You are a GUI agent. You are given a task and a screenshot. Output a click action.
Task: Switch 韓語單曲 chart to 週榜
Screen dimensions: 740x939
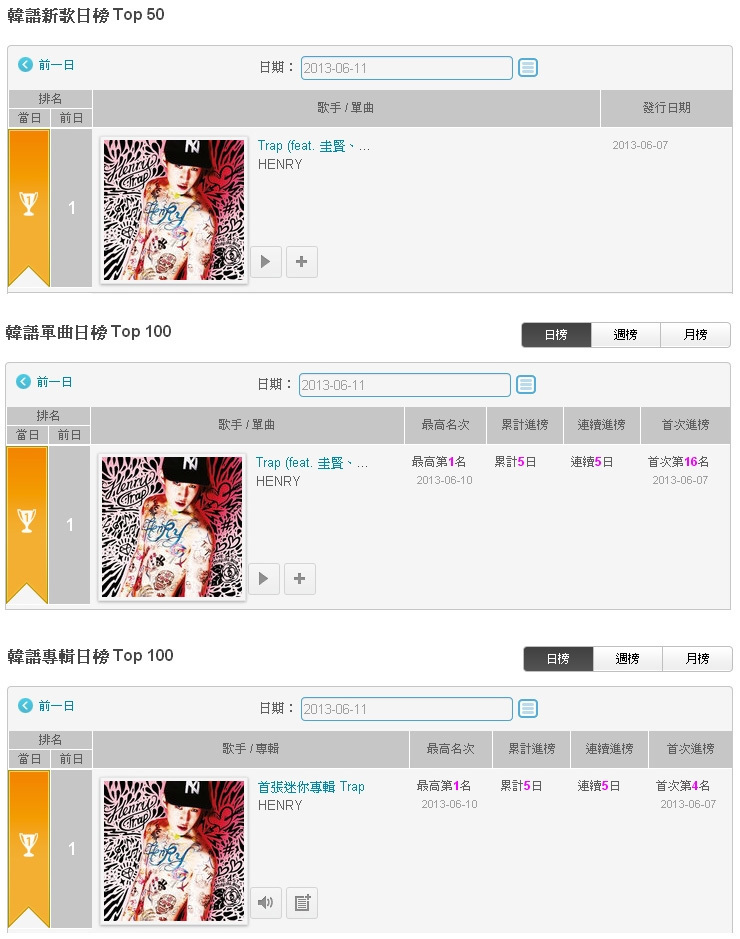tap(625, 335)
